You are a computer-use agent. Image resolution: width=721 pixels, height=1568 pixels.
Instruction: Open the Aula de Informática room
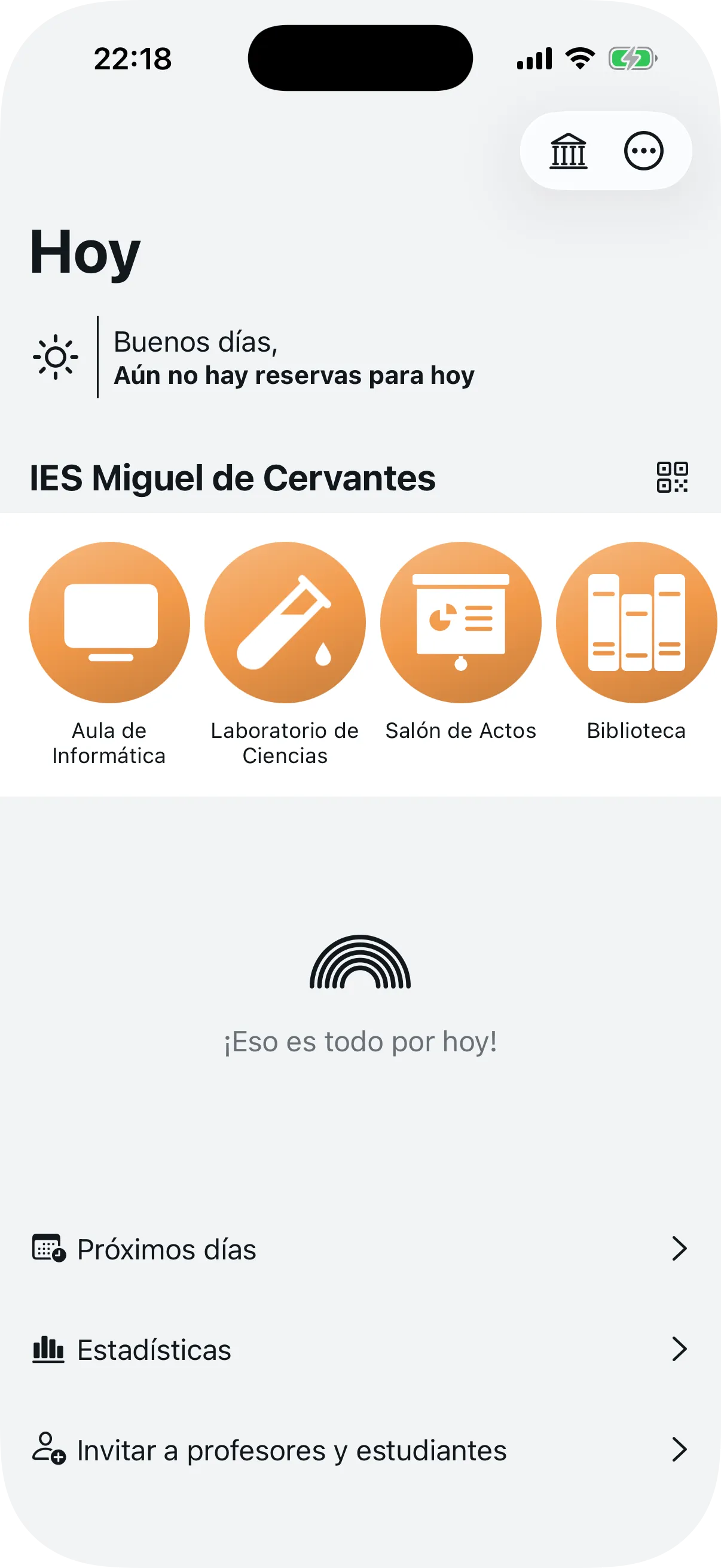coord(111,622)
